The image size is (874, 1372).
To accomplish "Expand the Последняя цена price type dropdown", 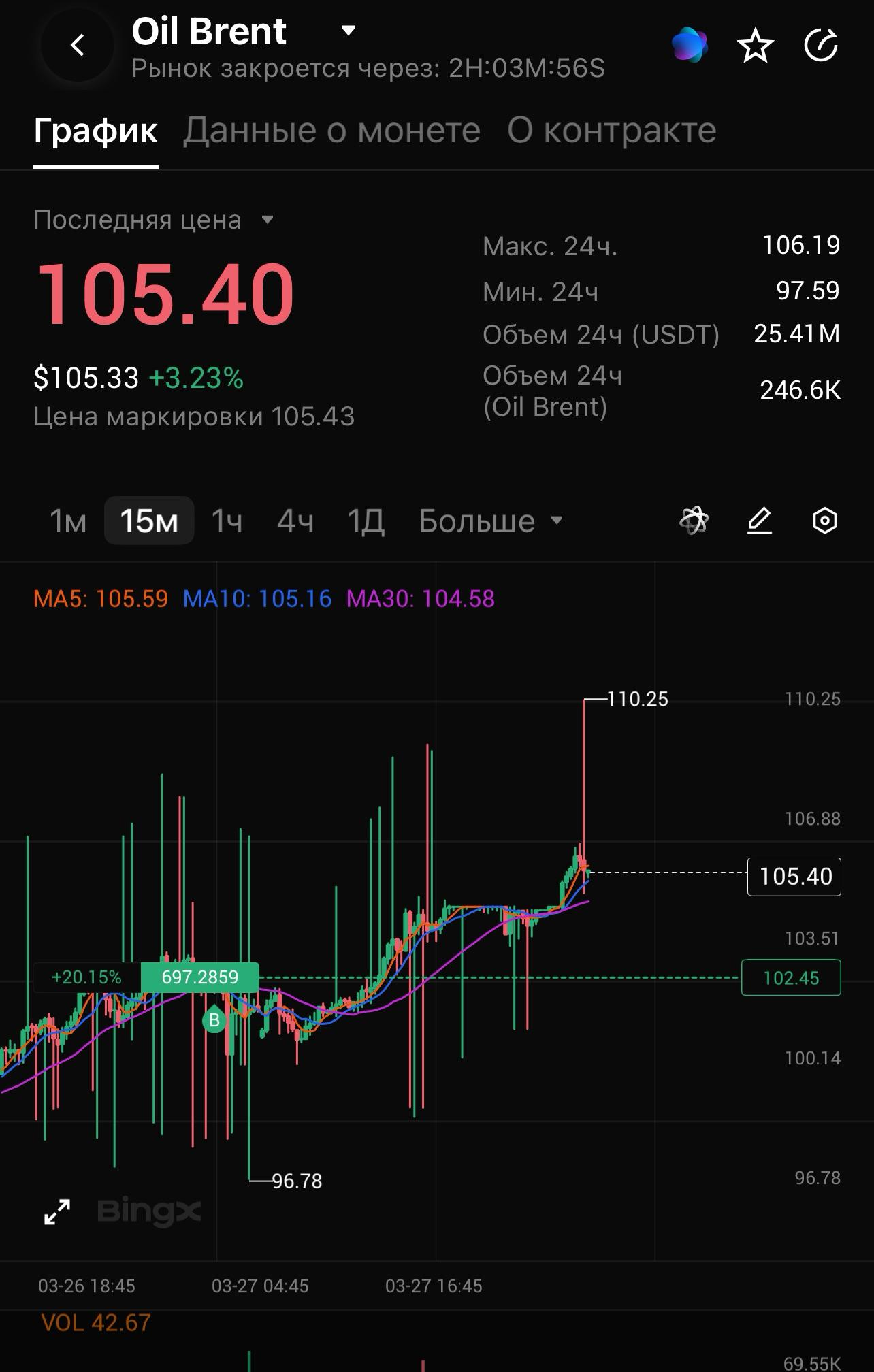I will pyautogui.click(x=267, y=220).
